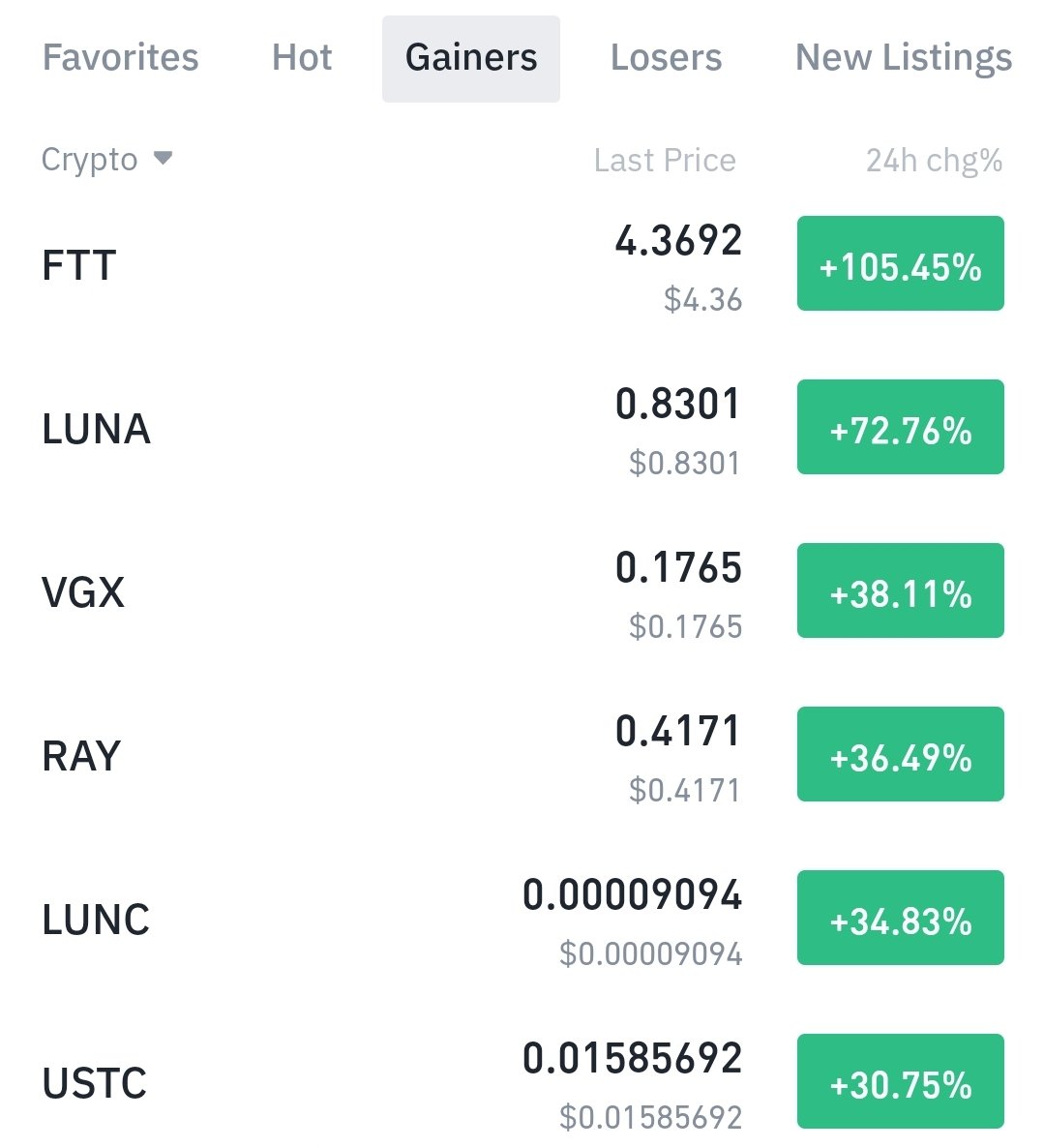This screenshot has width=1044, height=1148.
Task: Sort by 24h chg% column
Action: pos(935,161)
